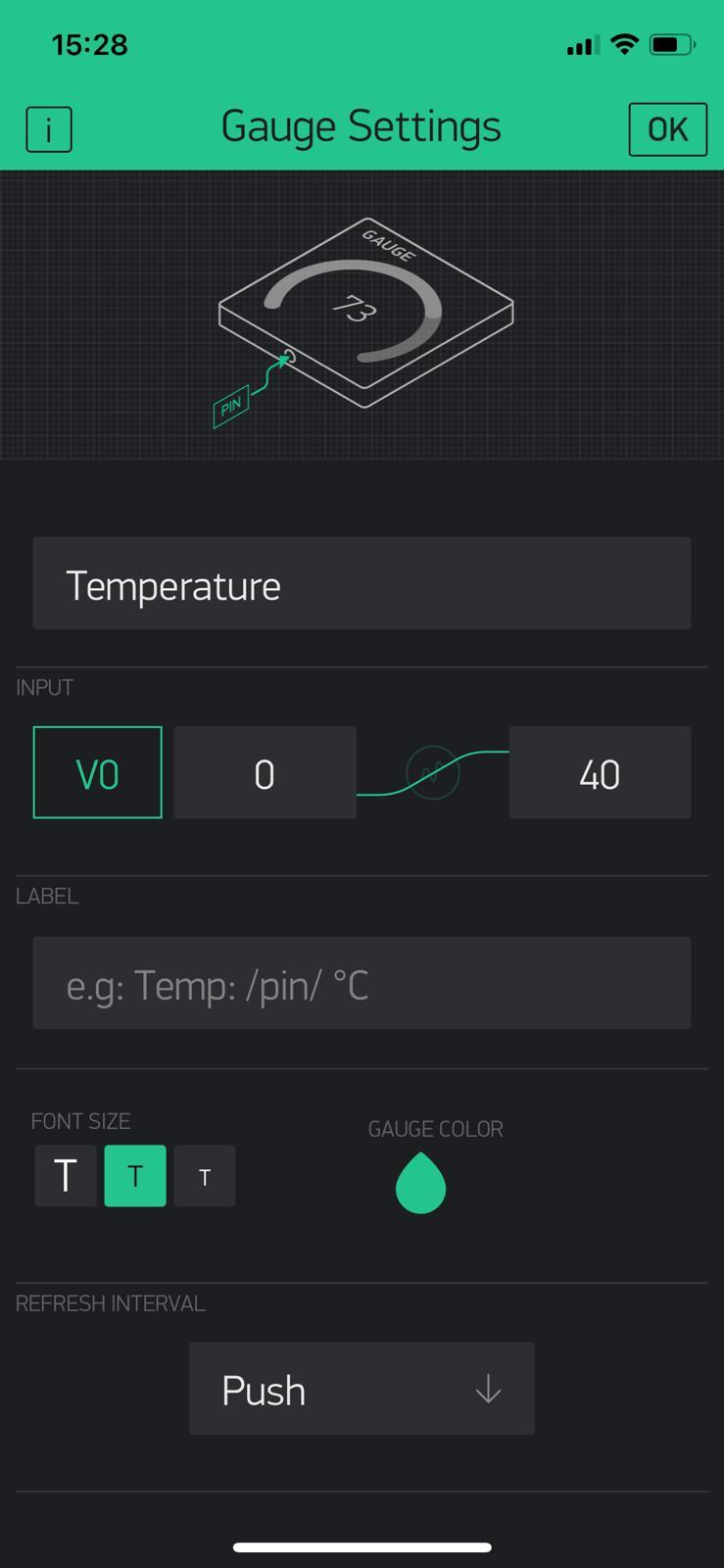
Task: Tap the label format text field
Action: click(362, 984)
